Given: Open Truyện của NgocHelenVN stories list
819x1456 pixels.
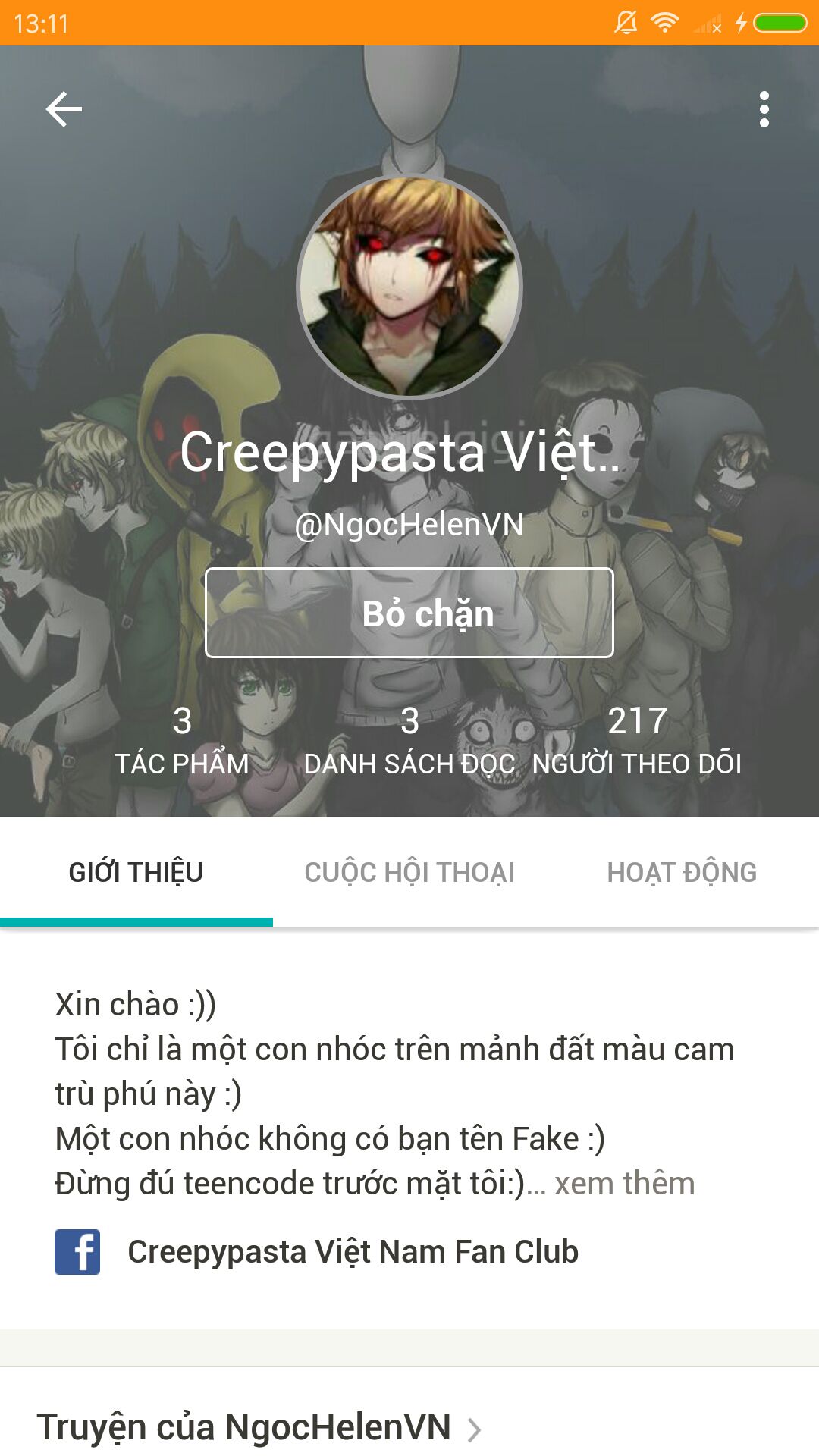Looking at the screenshot, I should pyautogui.click(x=258, y=1427).
